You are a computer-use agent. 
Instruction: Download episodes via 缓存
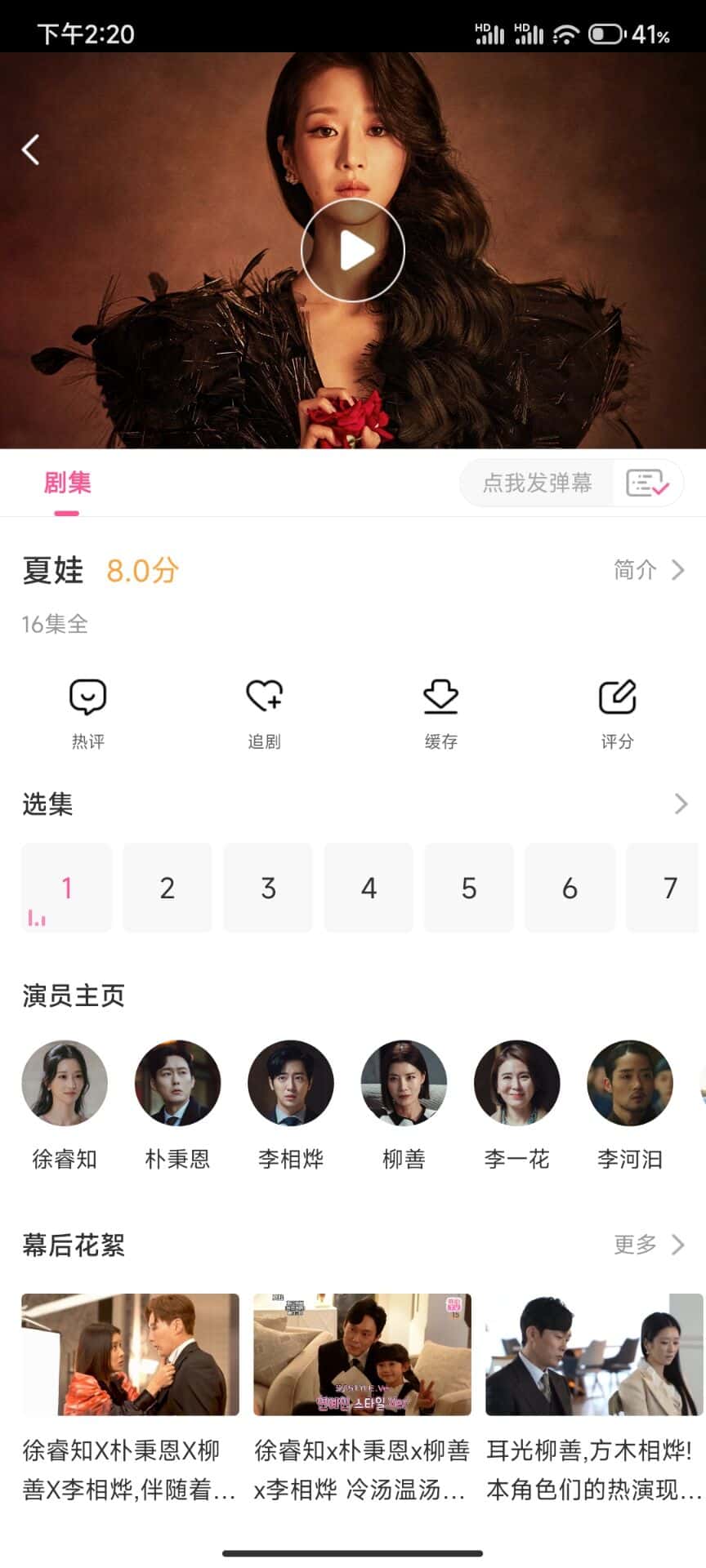[x=440, y=712]
